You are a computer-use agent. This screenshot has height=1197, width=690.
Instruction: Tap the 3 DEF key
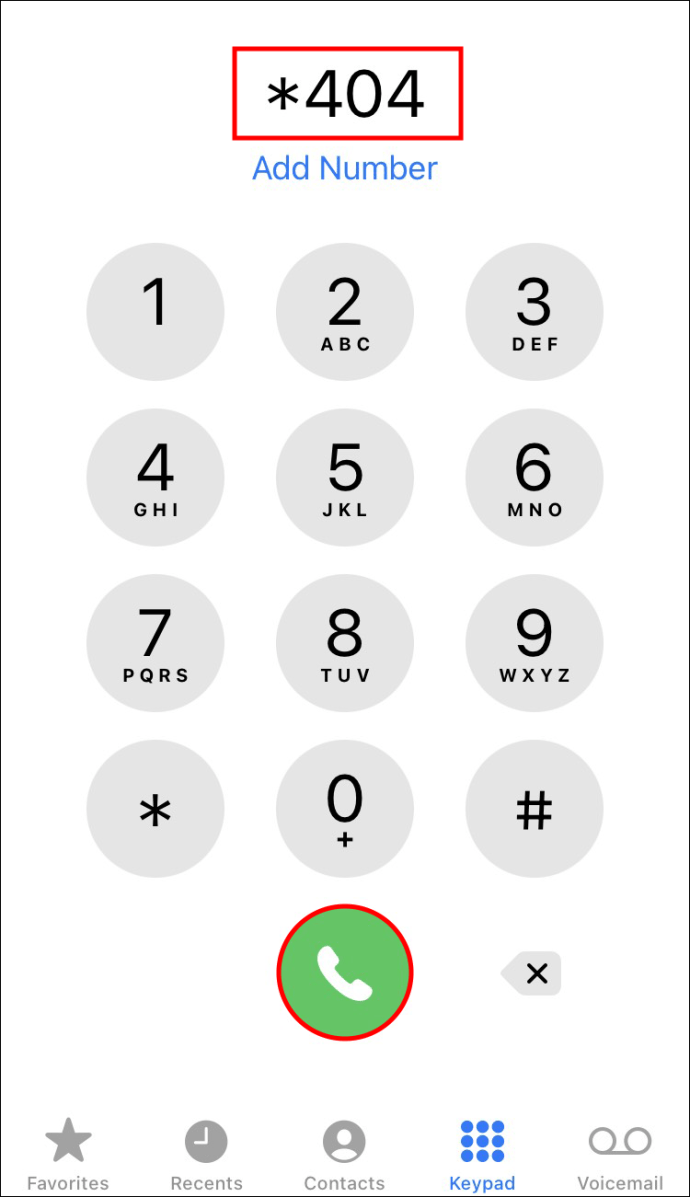click(534, 312)
